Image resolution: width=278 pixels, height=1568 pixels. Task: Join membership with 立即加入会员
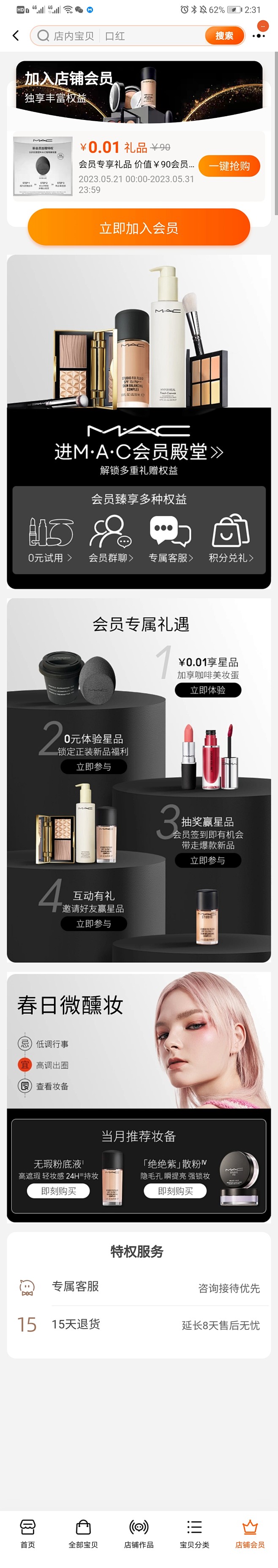(x=139, y=228)
